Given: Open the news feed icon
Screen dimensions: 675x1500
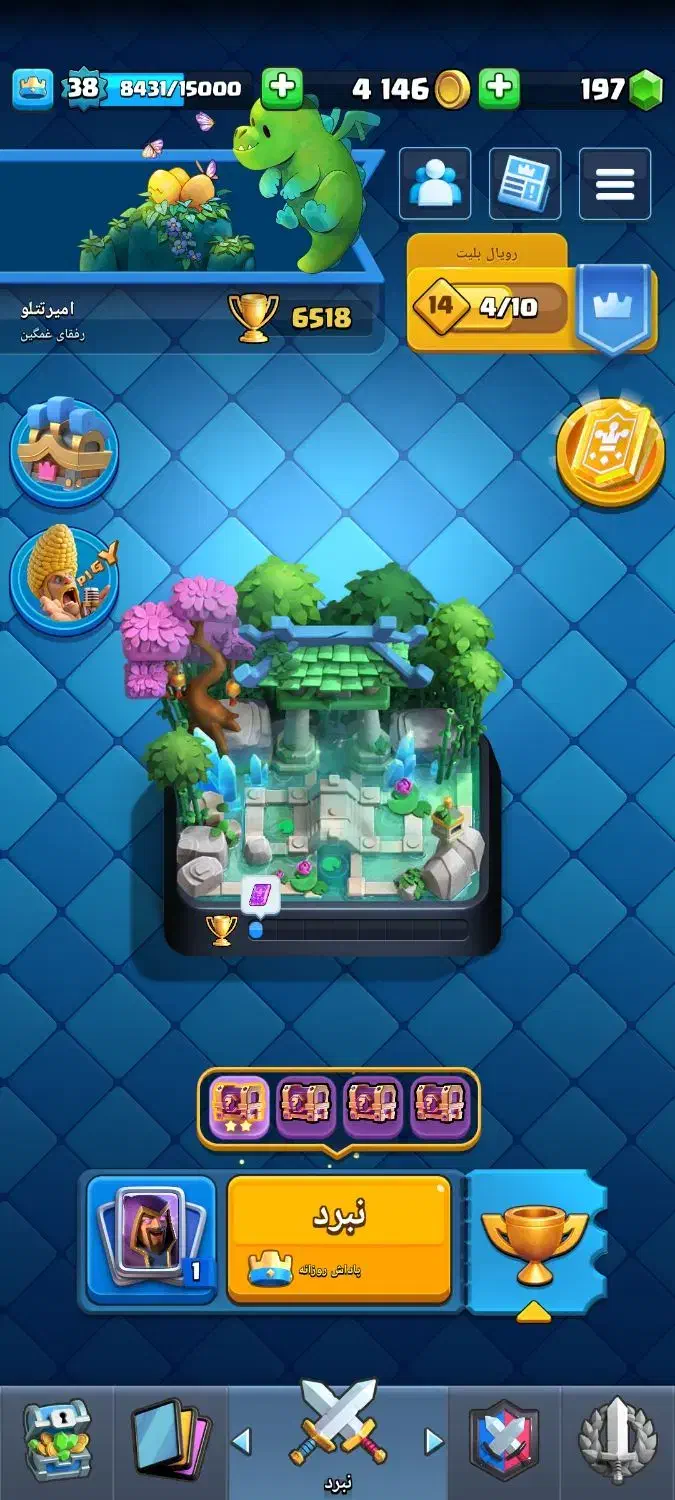Looking at the screenshot, I should click(x=524, y=184).
